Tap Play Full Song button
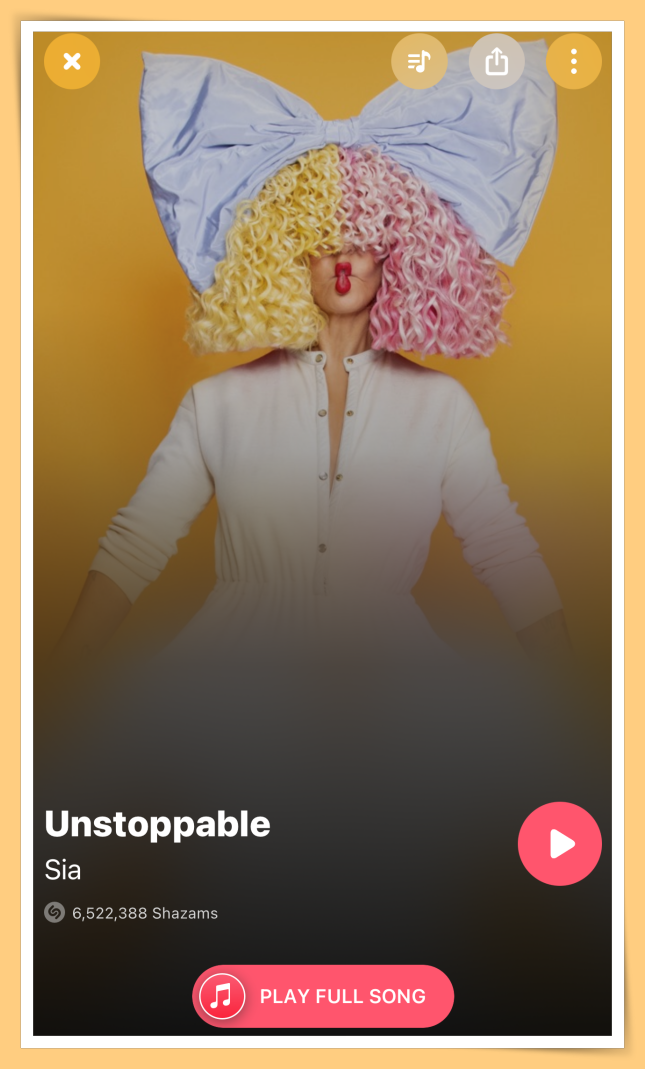Image resolution: width=645 pixels, height=1069 pixels. (323, 996)
